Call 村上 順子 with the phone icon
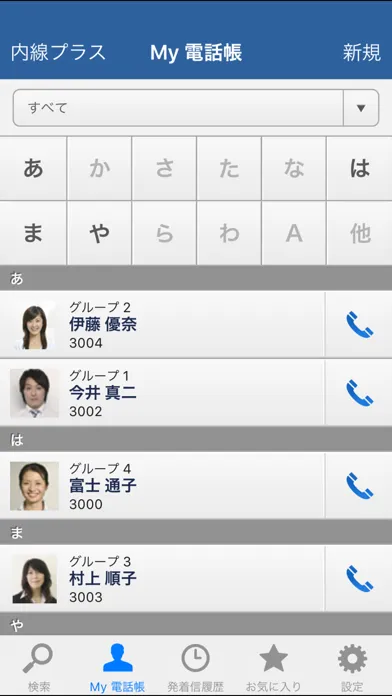This screenshot has height=696, width=392. 359,578
